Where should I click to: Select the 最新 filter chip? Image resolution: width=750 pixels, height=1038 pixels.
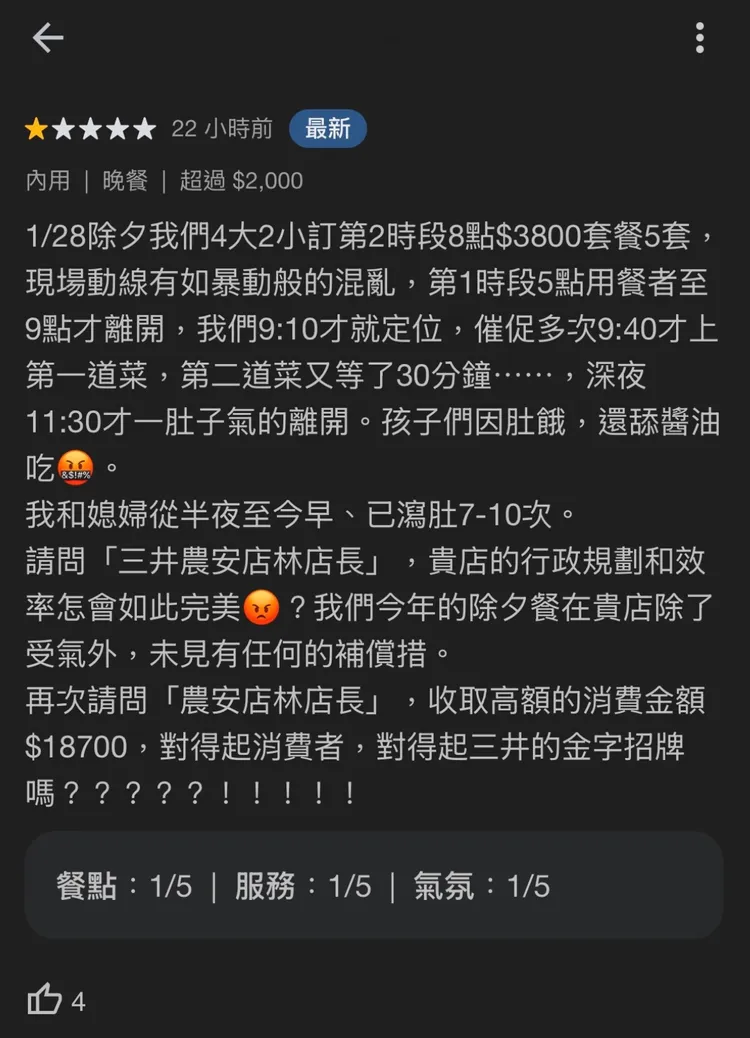point(327,128)
